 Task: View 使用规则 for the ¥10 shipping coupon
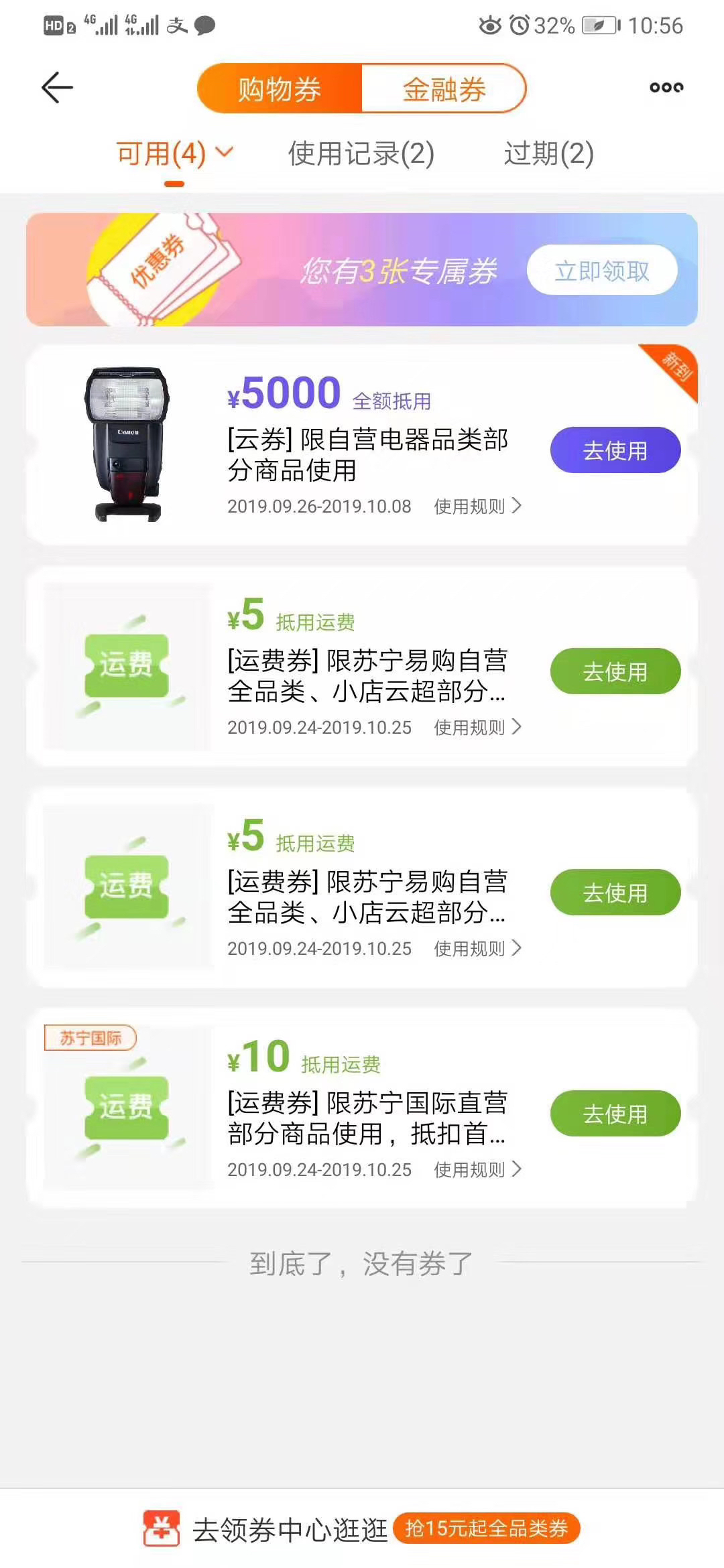(x=477, y=1170)
